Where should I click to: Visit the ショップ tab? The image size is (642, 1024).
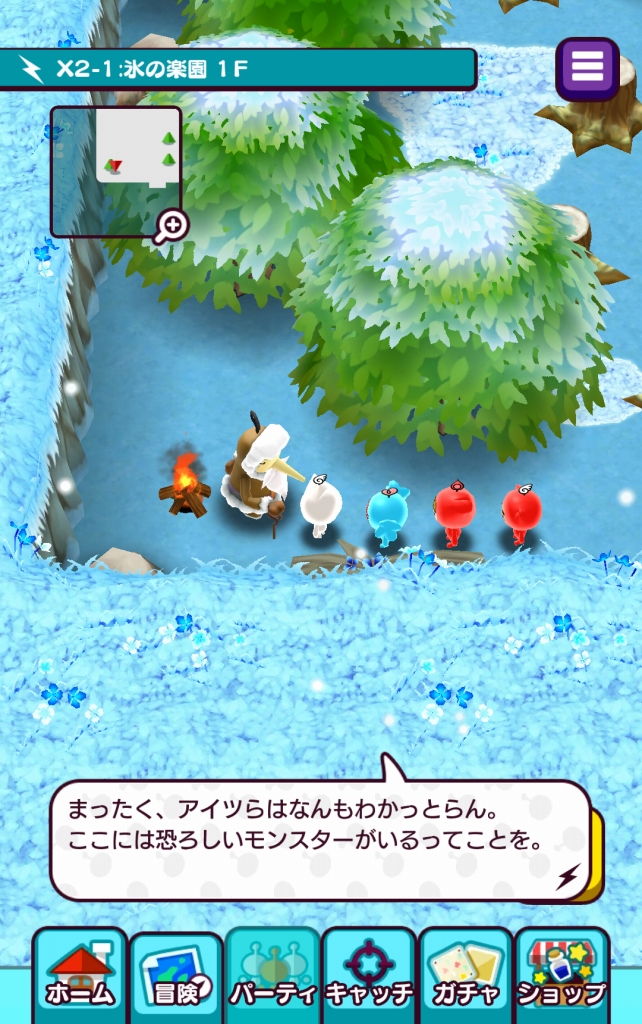pos(561,975)
